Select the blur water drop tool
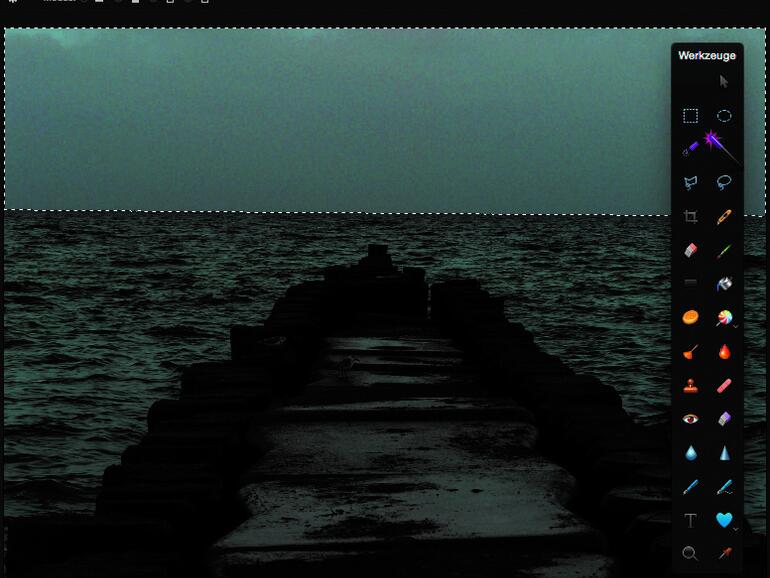This screenshot has width=770, height=578. 690,453
